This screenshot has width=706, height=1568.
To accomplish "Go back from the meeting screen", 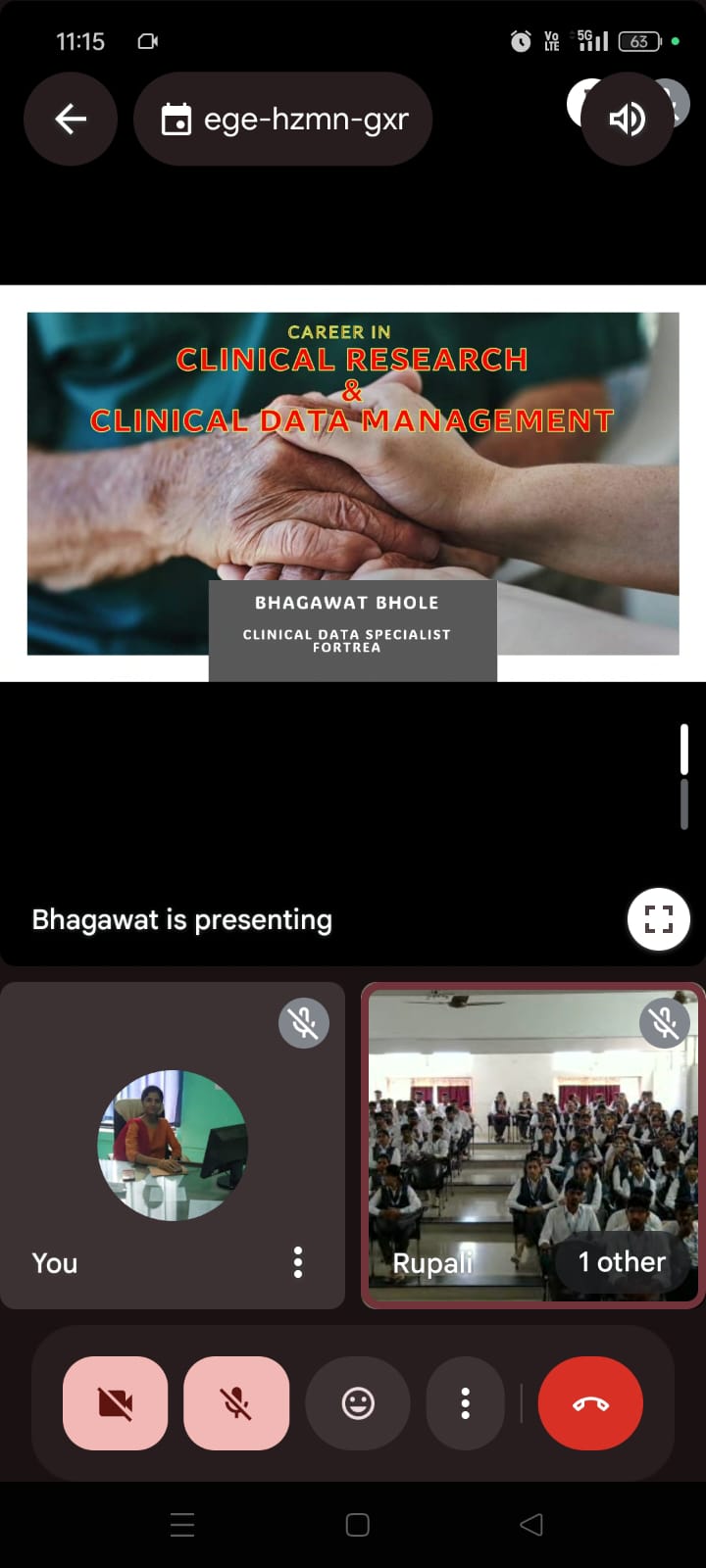I will [71, 120].
